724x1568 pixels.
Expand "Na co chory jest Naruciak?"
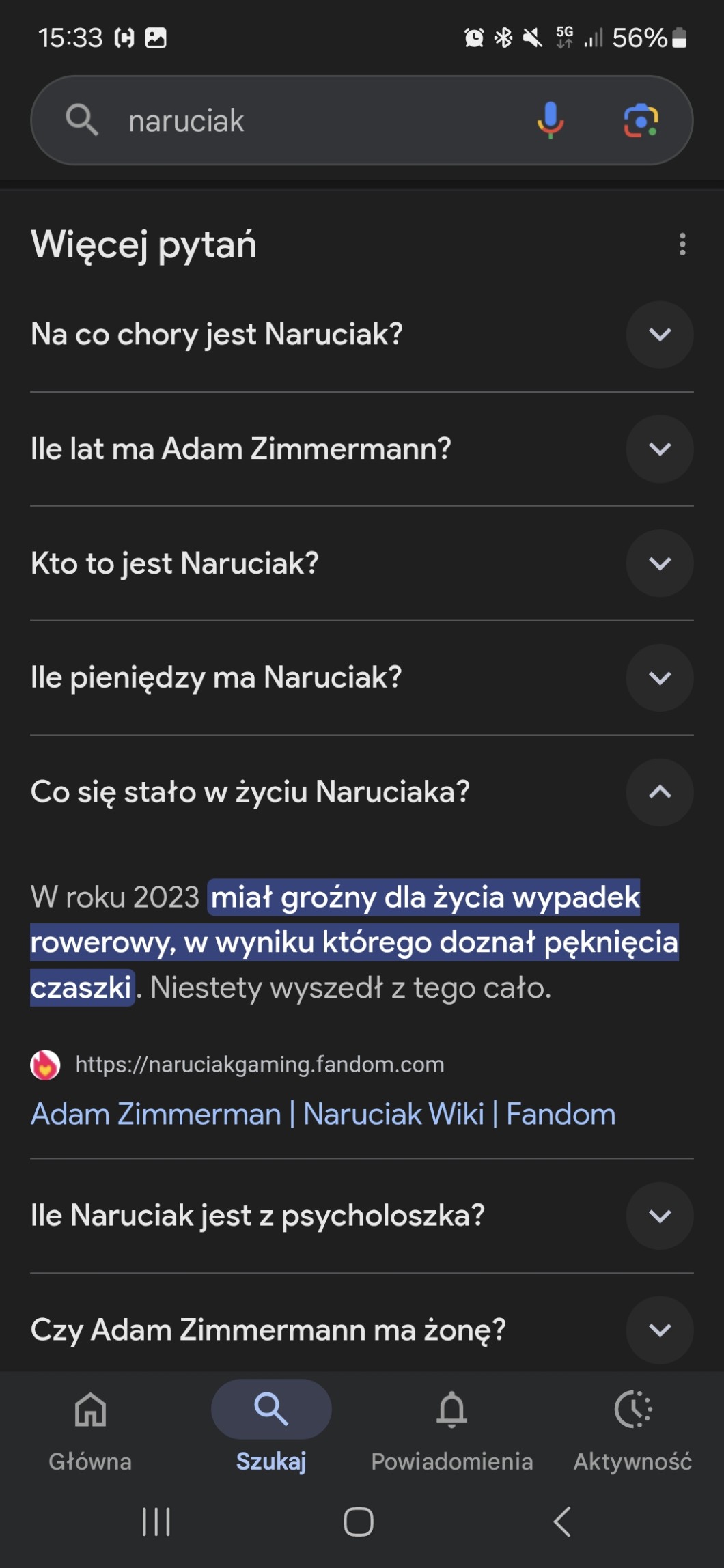(659, 335)
